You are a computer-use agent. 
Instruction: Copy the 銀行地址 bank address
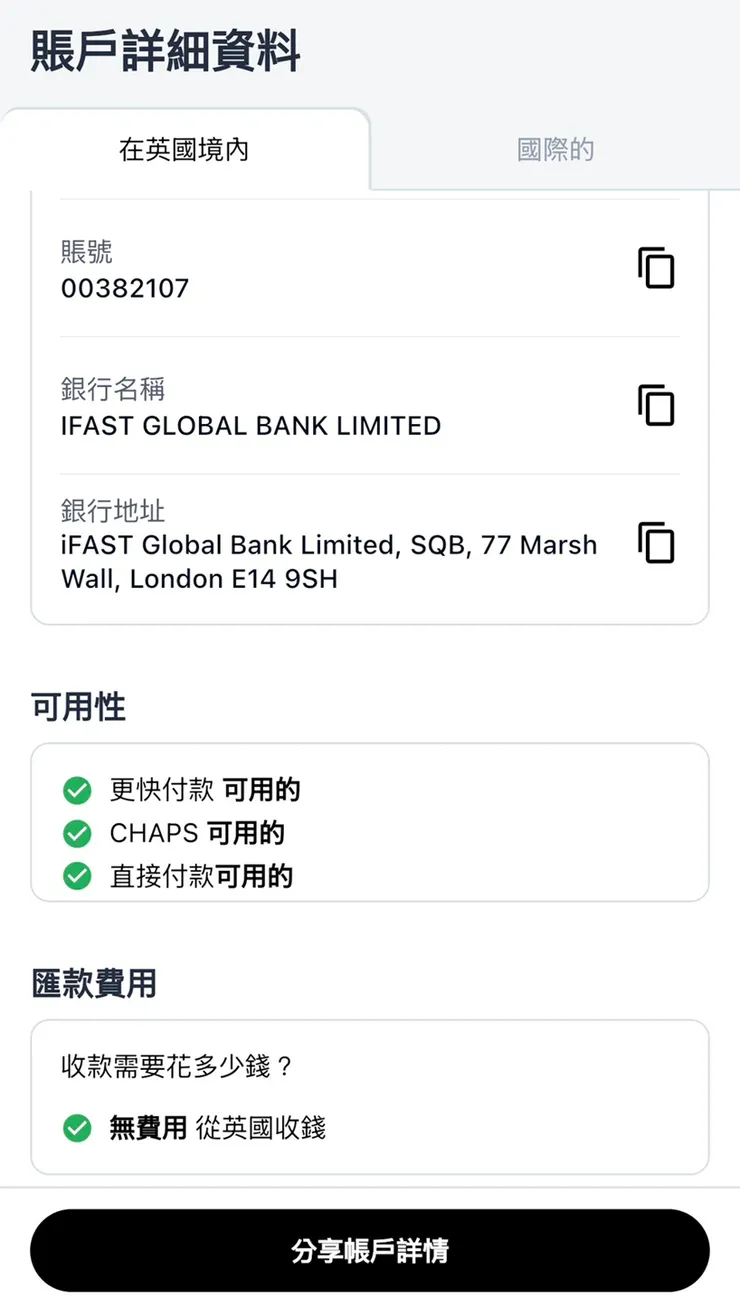pos(655,543)
